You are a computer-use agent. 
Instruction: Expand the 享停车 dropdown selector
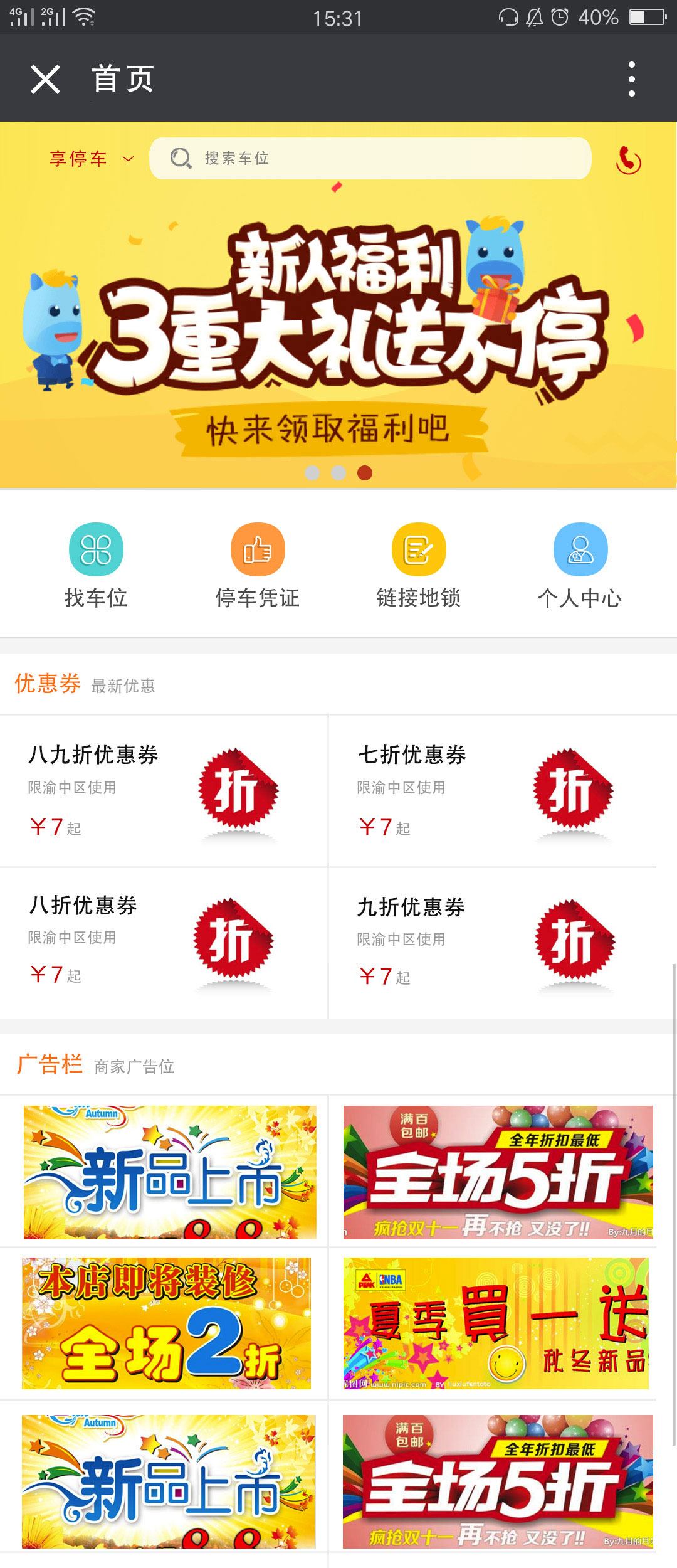(x=91, y=159)
